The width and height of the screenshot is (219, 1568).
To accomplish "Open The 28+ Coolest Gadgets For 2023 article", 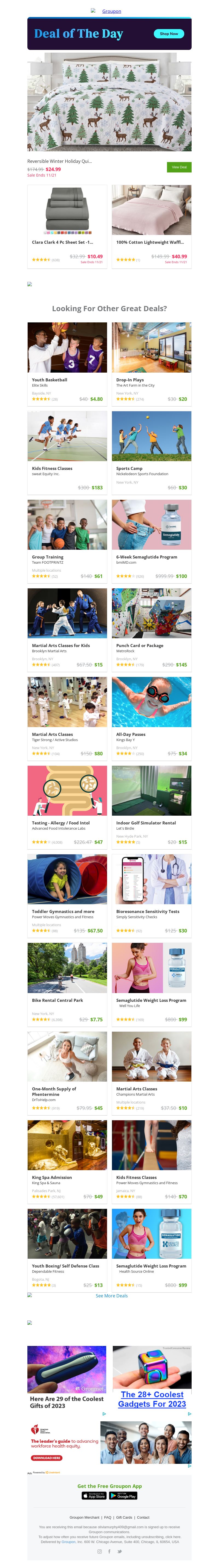I will (152, 1399).
